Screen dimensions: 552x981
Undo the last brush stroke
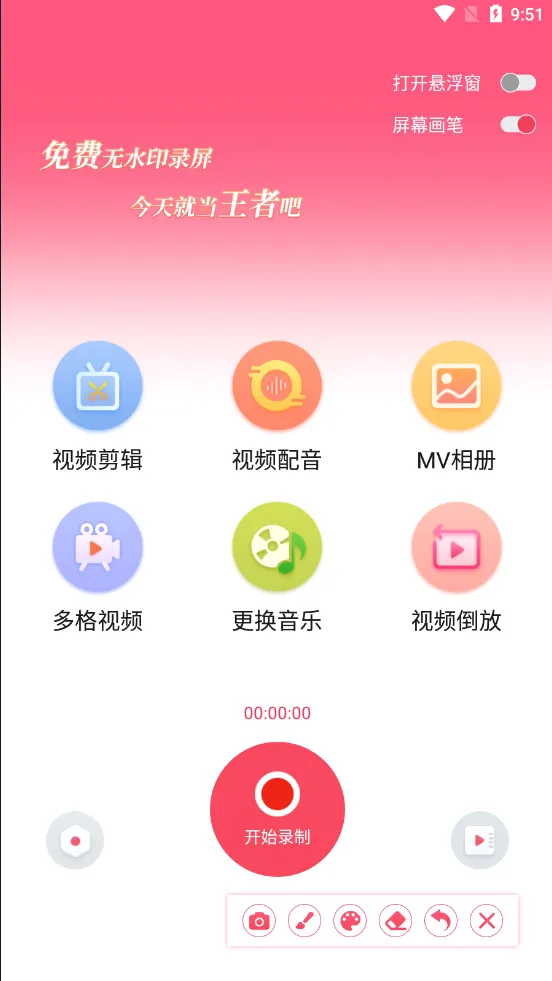[x=441, y=921]
